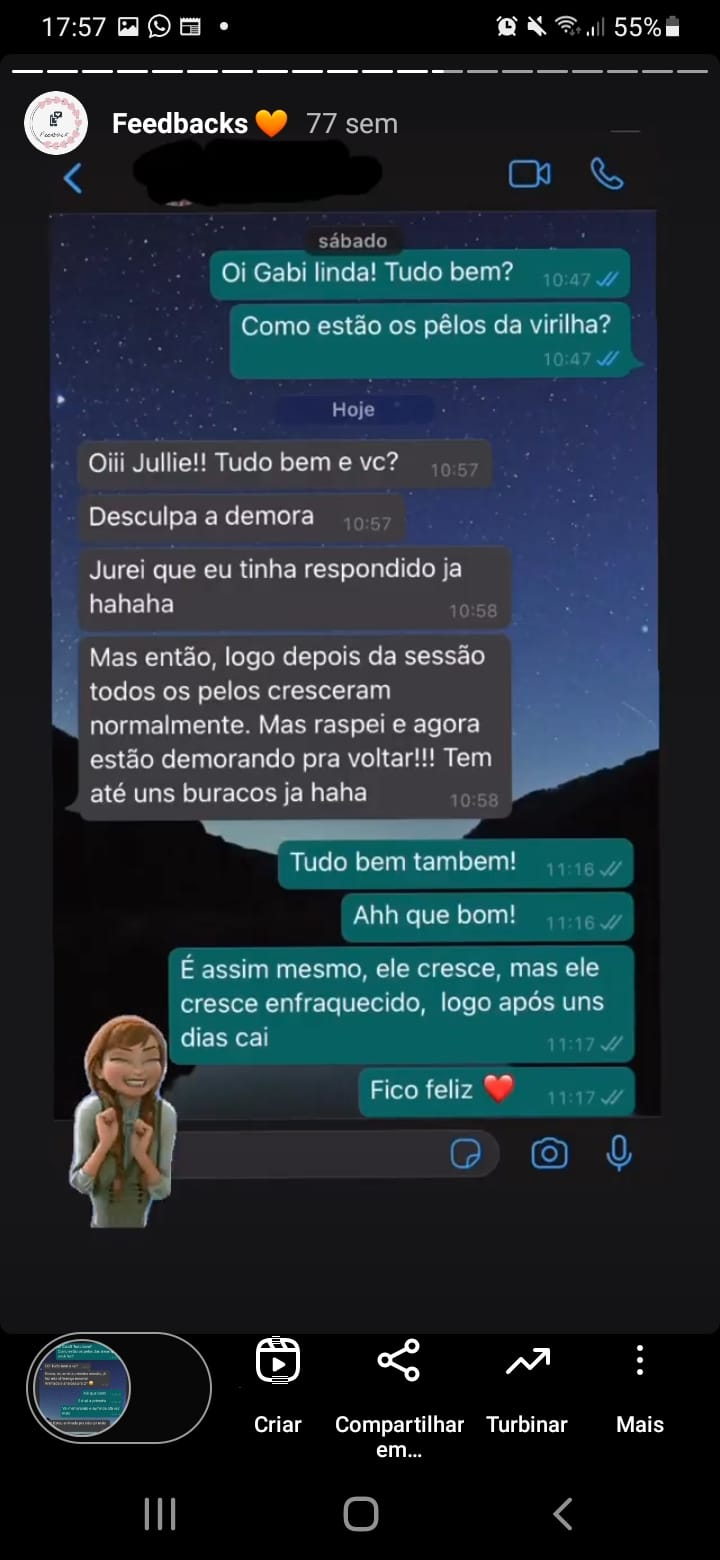This screenshot has width=720, height=1560.
Task: Go back with the system back button
Action: tap(563, 1513)
